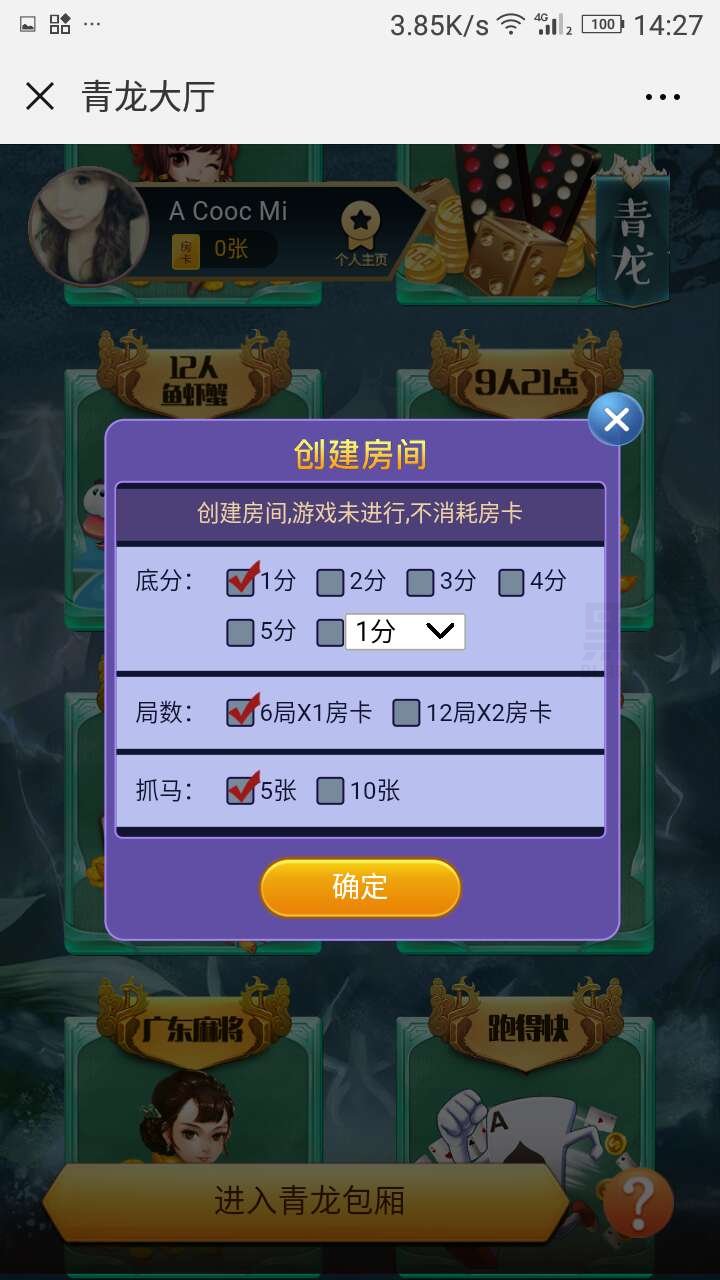Screen dimensions: 720x1280
Task: Close the 青龙大厅 web page
Action: coord(40,97)
